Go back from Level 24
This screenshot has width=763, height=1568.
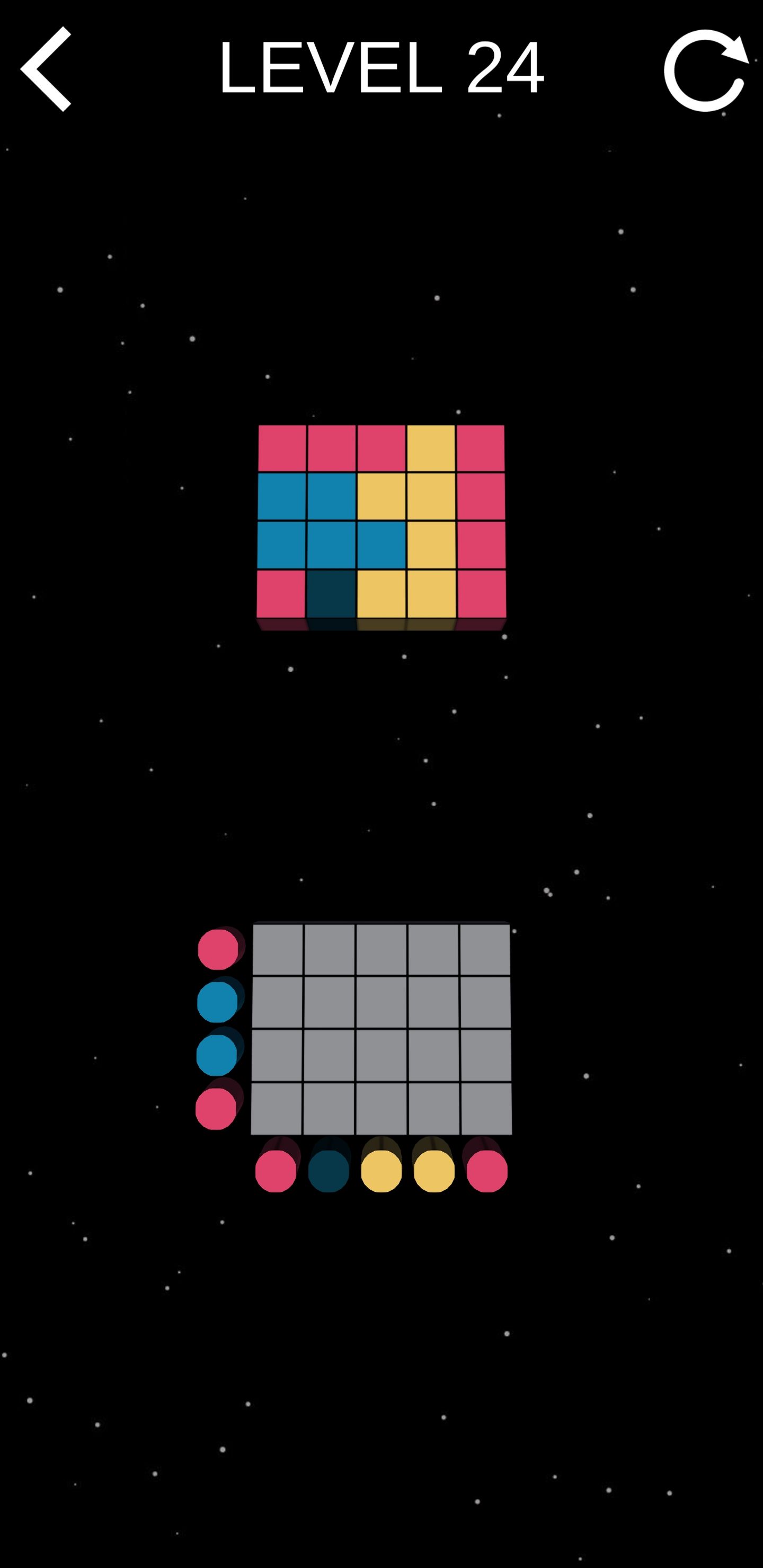click(x=47, y=69)
